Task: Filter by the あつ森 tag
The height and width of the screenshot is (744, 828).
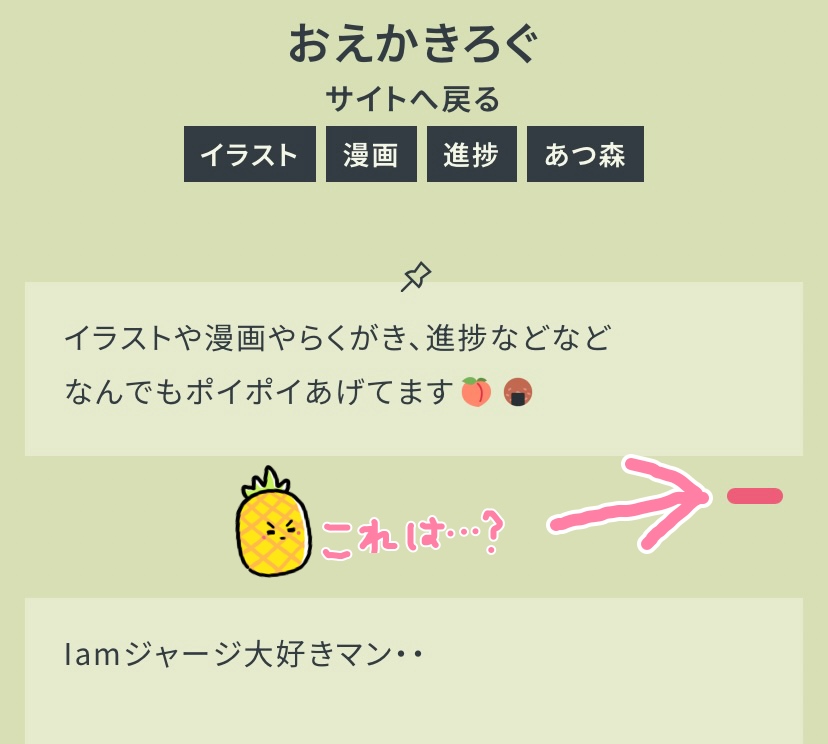Action: 585,155
